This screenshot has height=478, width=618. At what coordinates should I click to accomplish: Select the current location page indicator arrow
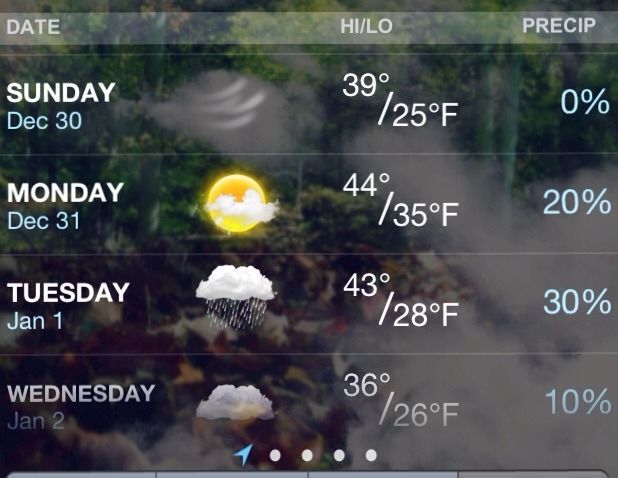tap(243, 455)
